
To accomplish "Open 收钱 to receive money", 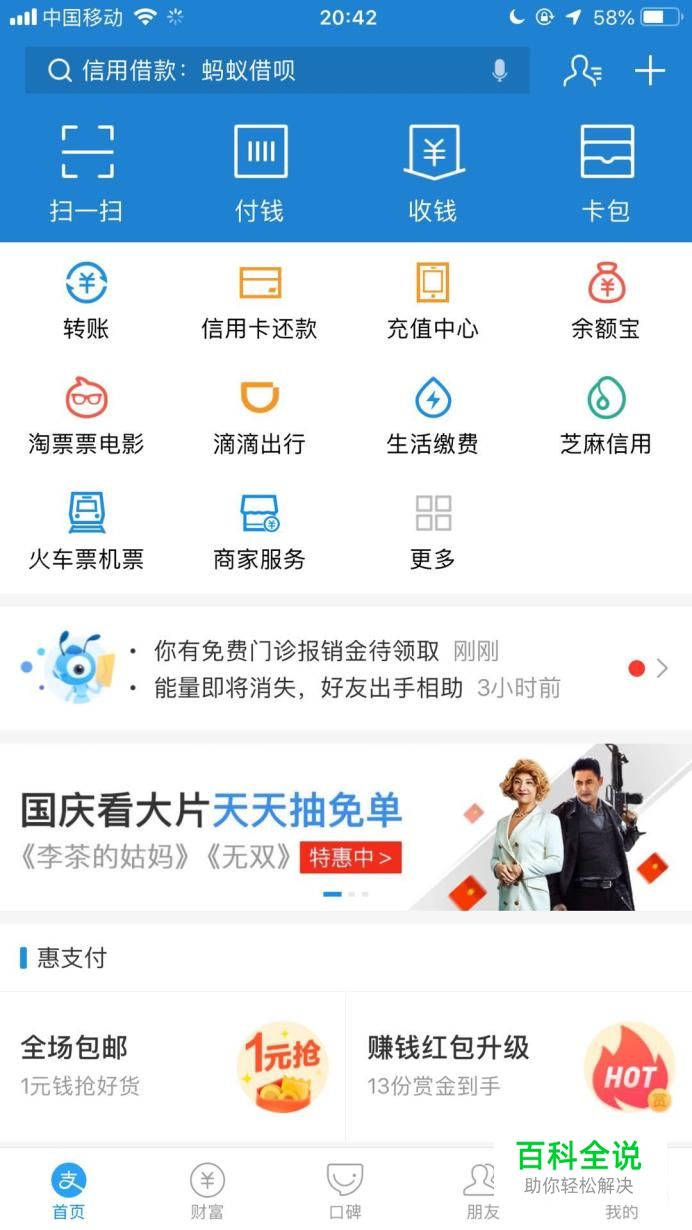I will click(433, 172).
